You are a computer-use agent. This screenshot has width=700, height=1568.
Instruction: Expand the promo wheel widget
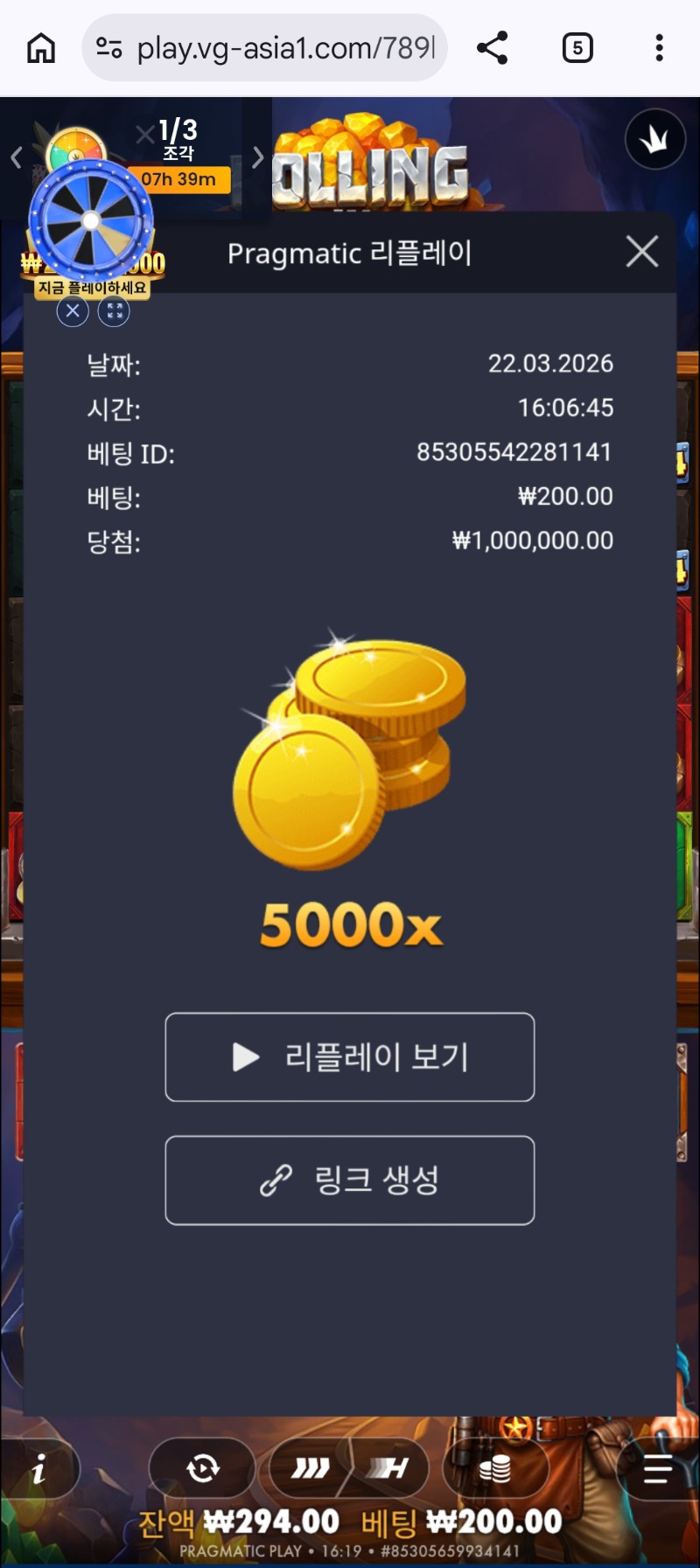[114, 310]
